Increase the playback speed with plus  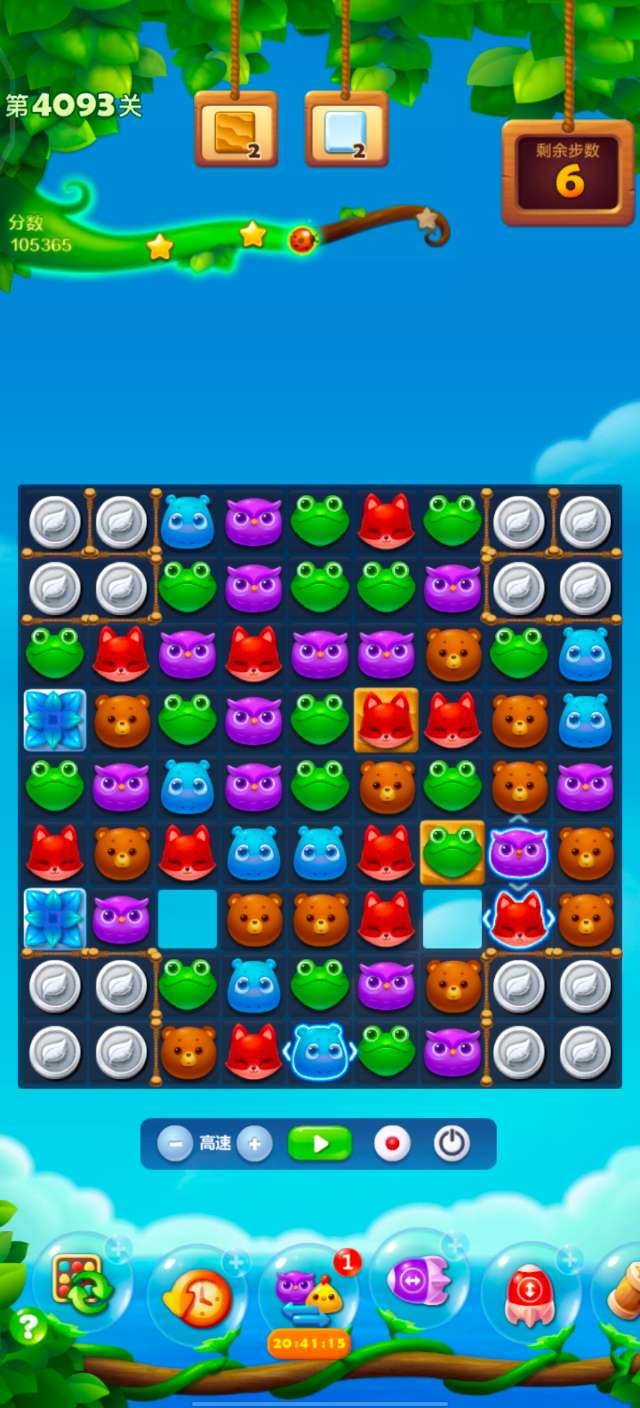[x=255, y=1143]
